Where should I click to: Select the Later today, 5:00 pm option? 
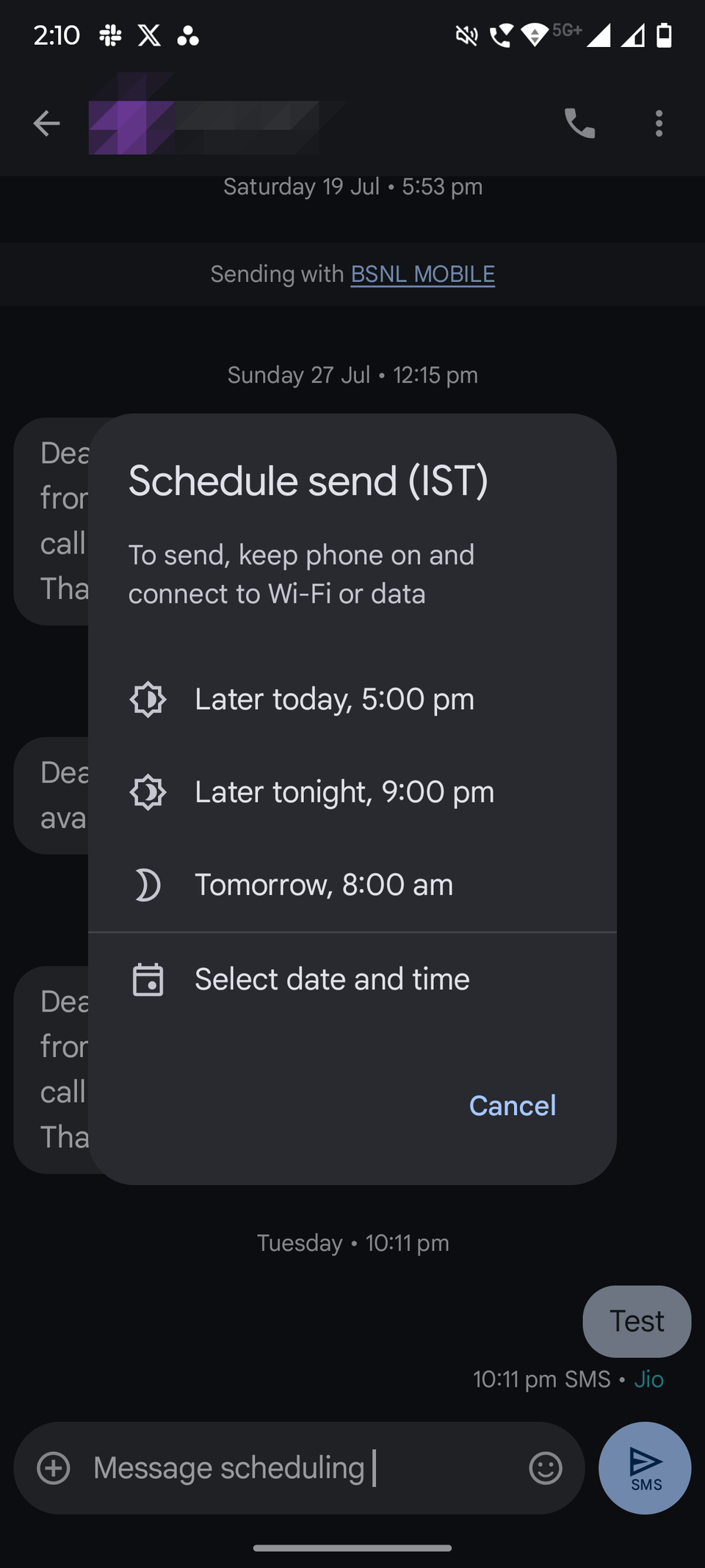pyautogui.click(x=334, y=699)
